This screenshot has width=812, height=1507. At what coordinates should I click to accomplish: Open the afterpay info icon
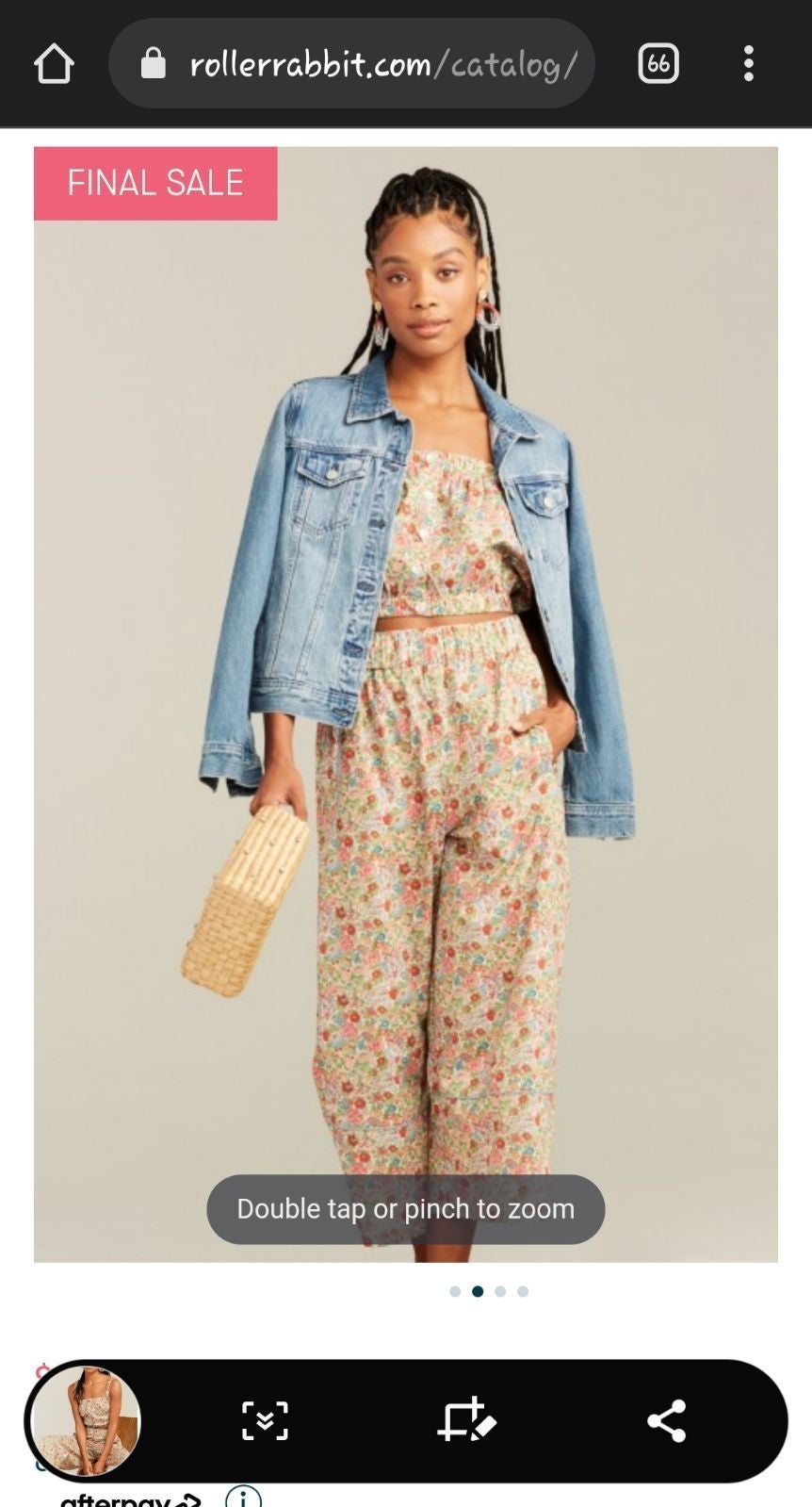click(x=243, y=1497)
